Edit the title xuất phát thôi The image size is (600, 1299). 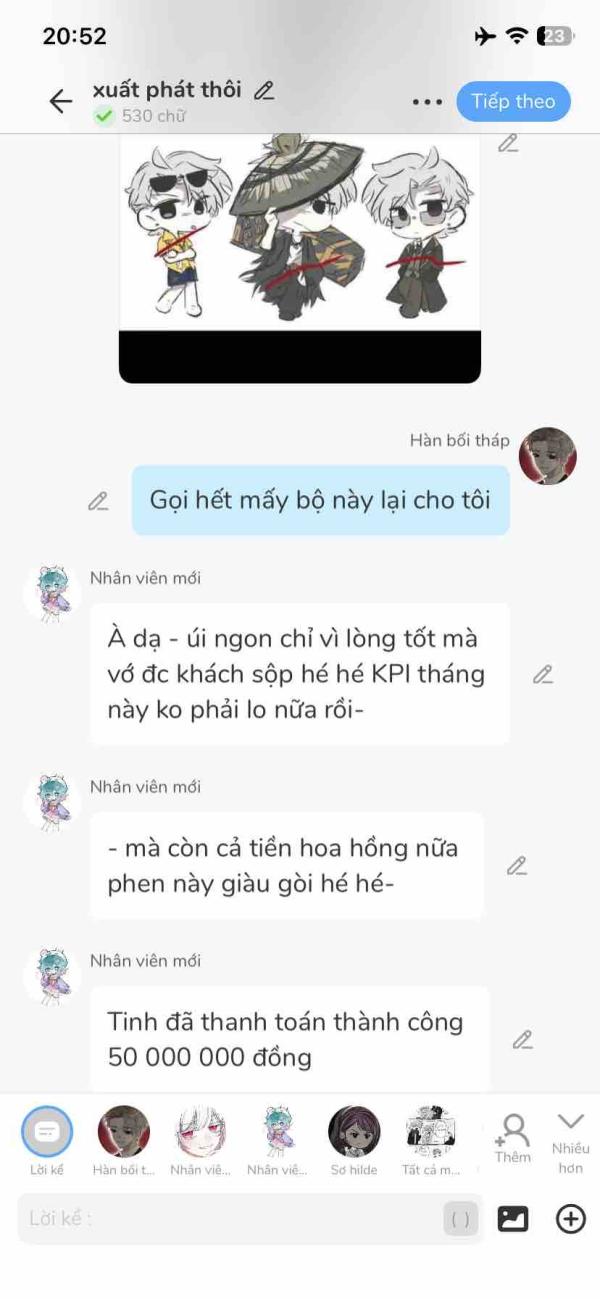coord(264,90)
